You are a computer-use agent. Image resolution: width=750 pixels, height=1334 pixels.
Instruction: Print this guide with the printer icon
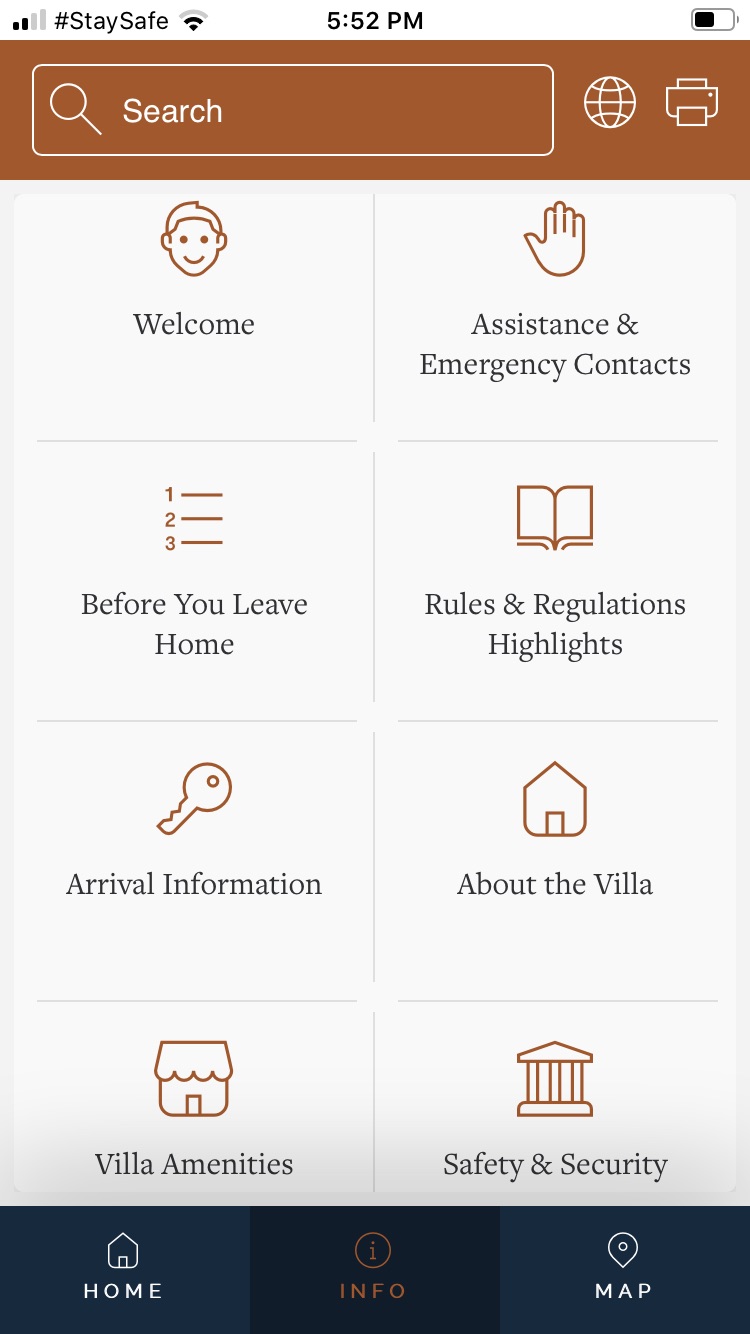coord(692,102)
